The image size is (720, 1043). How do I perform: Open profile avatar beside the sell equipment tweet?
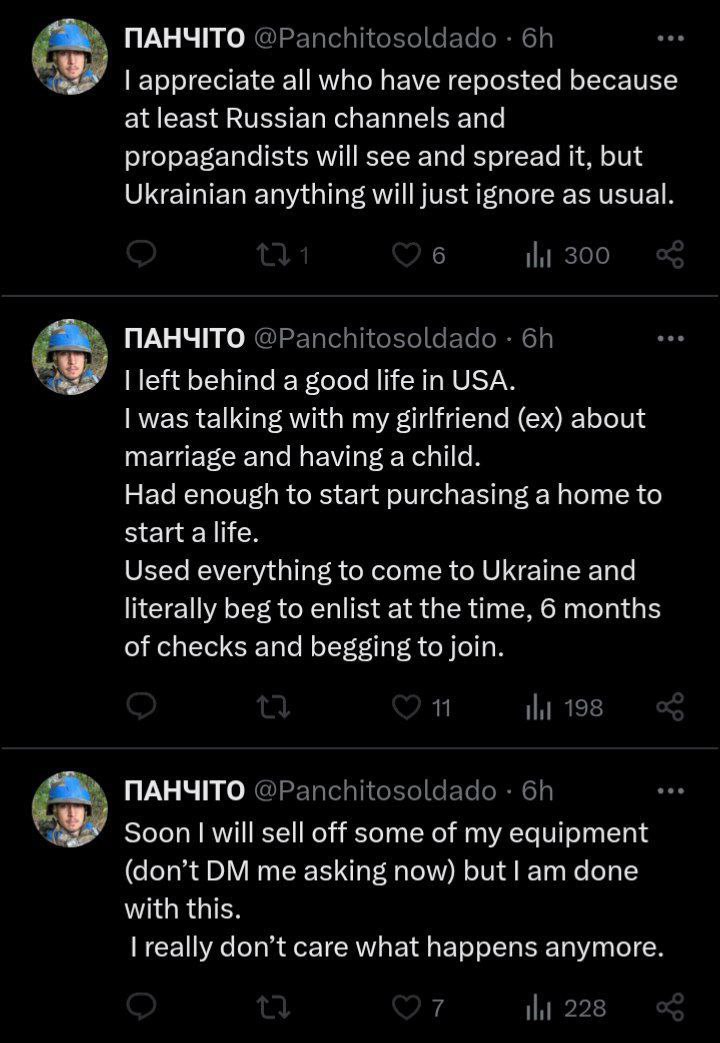point(70,809)
